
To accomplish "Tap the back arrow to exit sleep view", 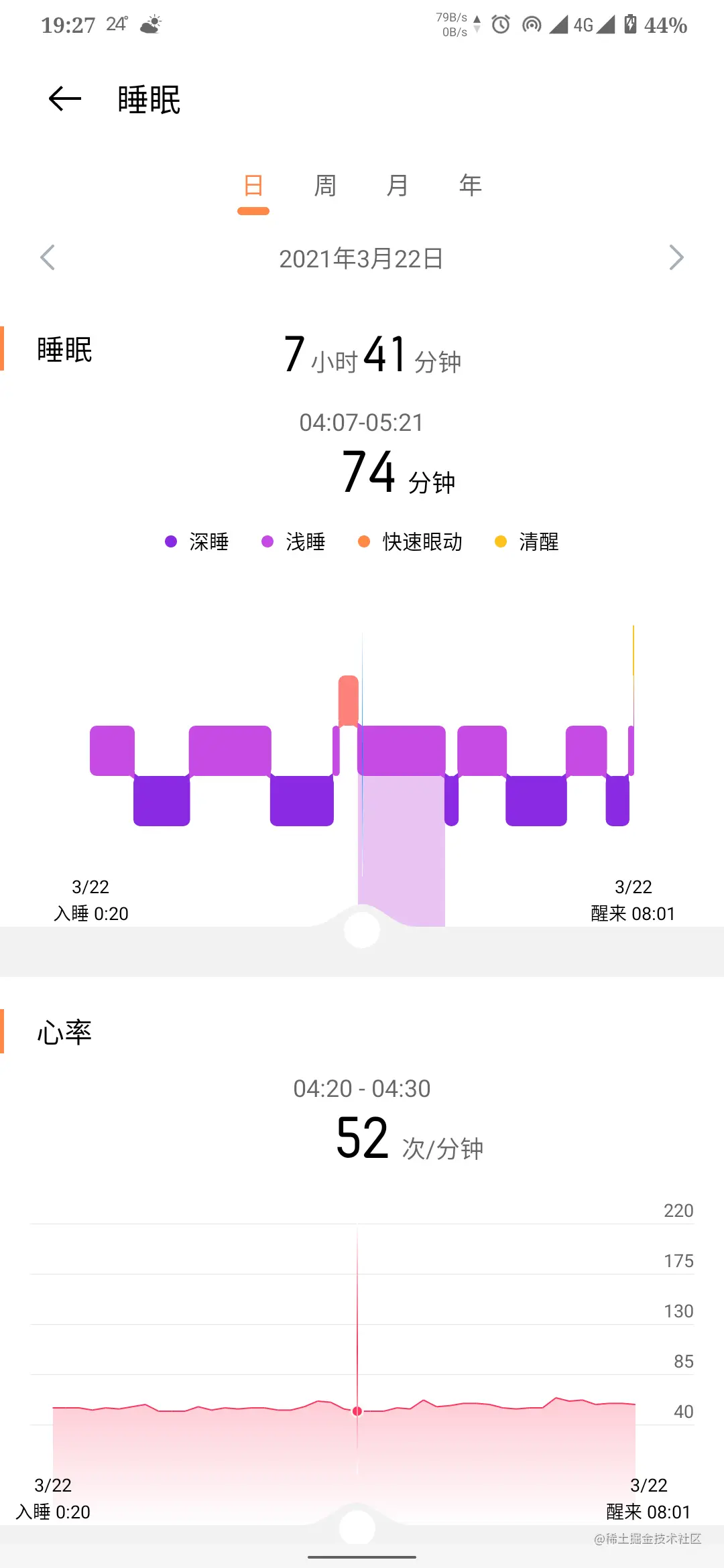I will [x=64, y=99].
